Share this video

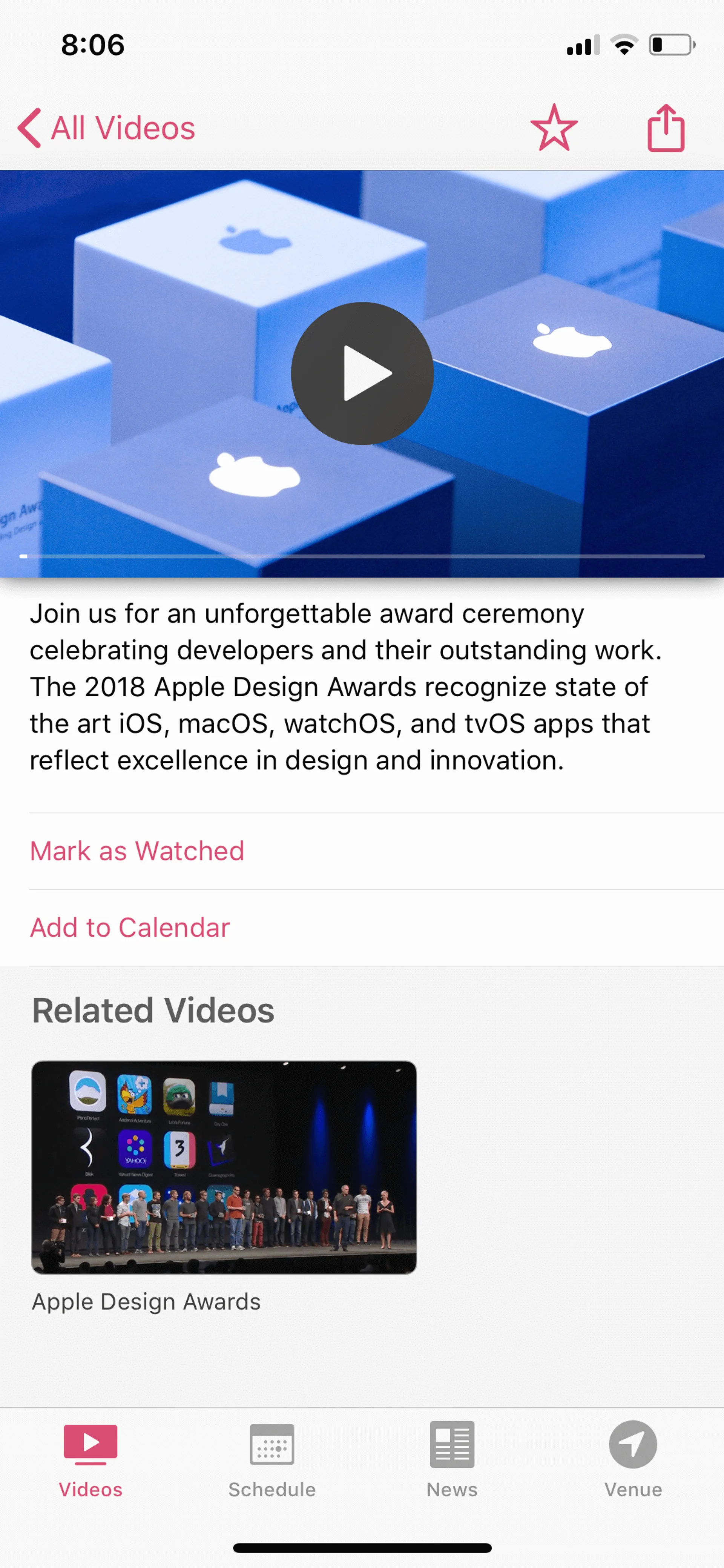tap(666, 128)
